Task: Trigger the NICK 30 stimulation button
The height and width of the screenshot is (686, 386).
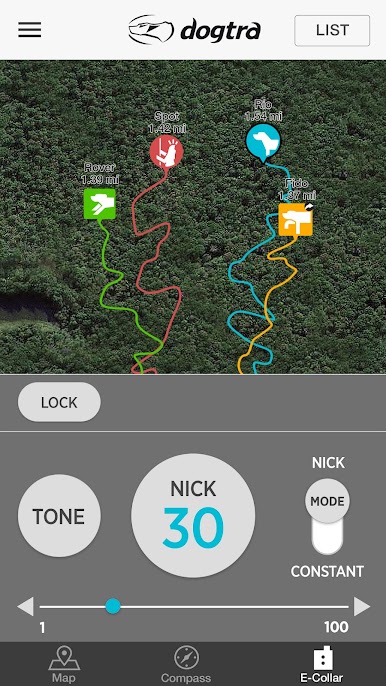Action: (193, 515)
